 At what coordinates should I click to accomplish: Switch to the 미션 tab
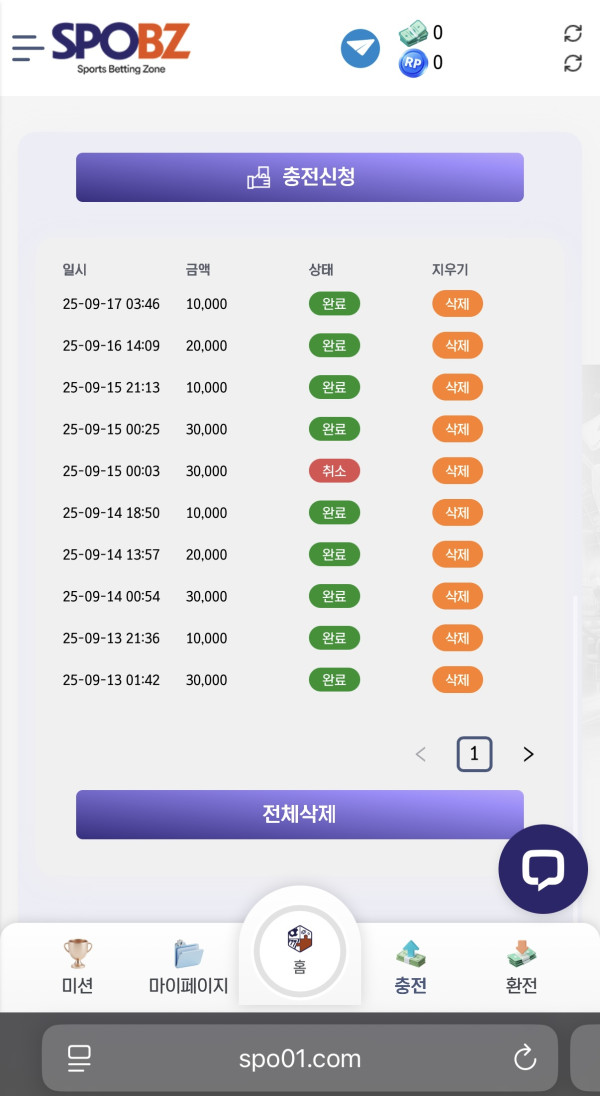[x=77, y=967]
